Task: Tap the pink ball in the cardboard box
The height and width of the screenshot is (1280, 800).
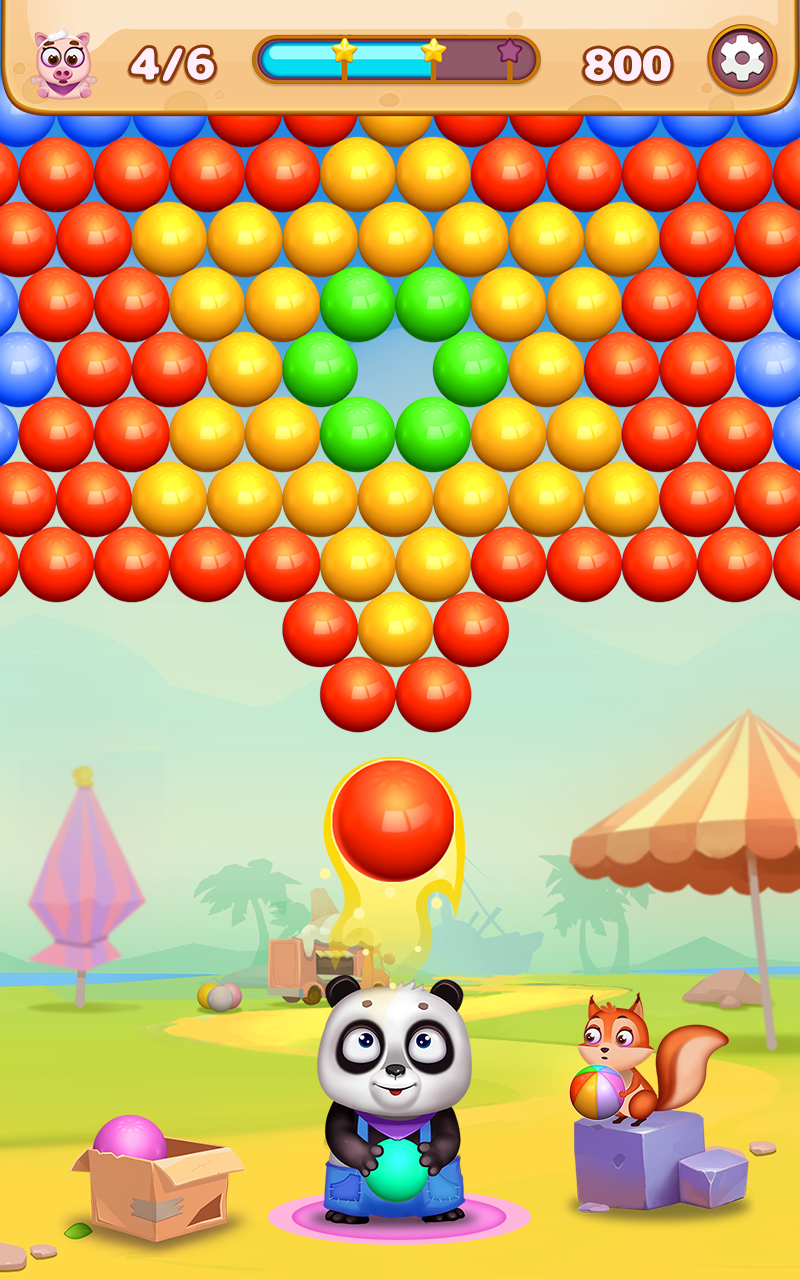Action: pos(130,1140)
